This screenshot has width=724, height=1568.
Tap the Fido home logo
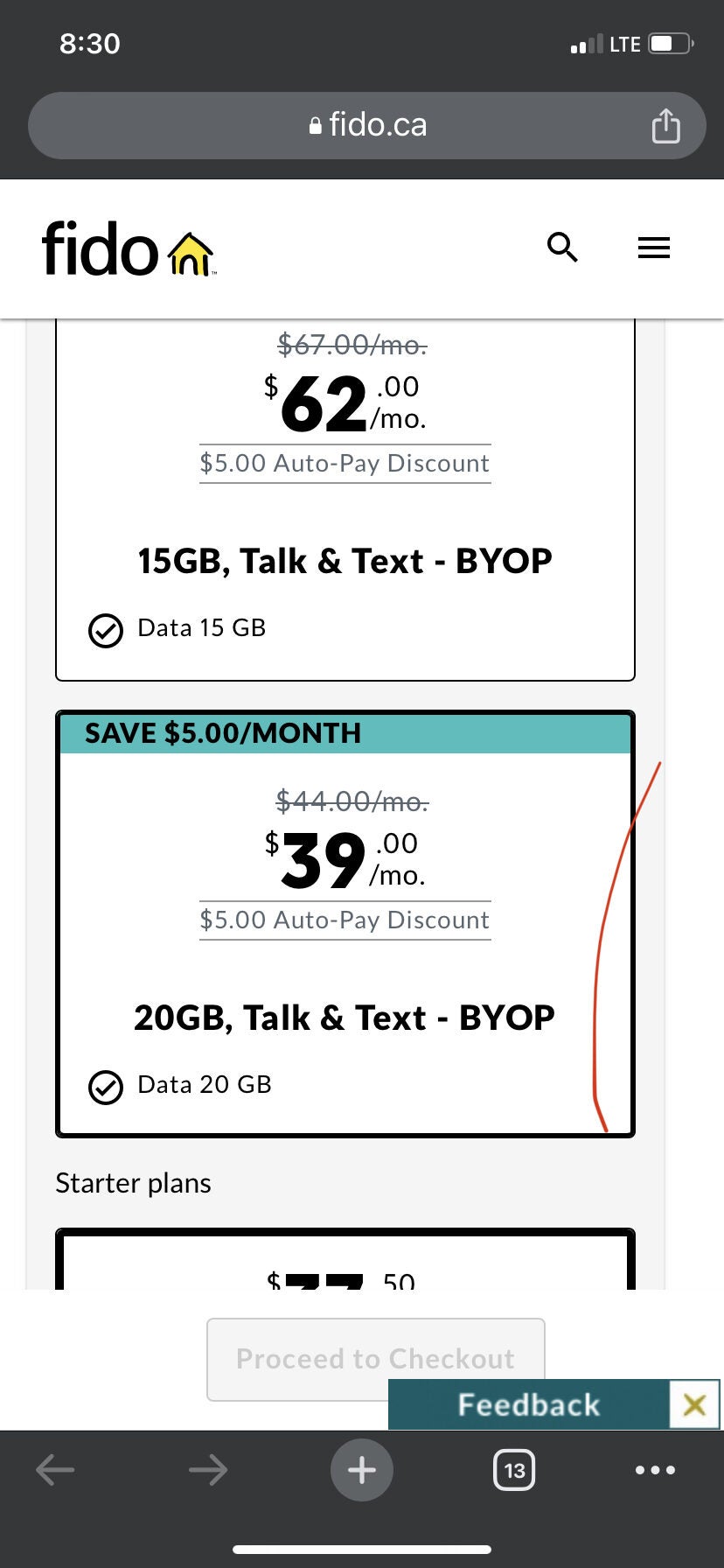tap(128, 250)
